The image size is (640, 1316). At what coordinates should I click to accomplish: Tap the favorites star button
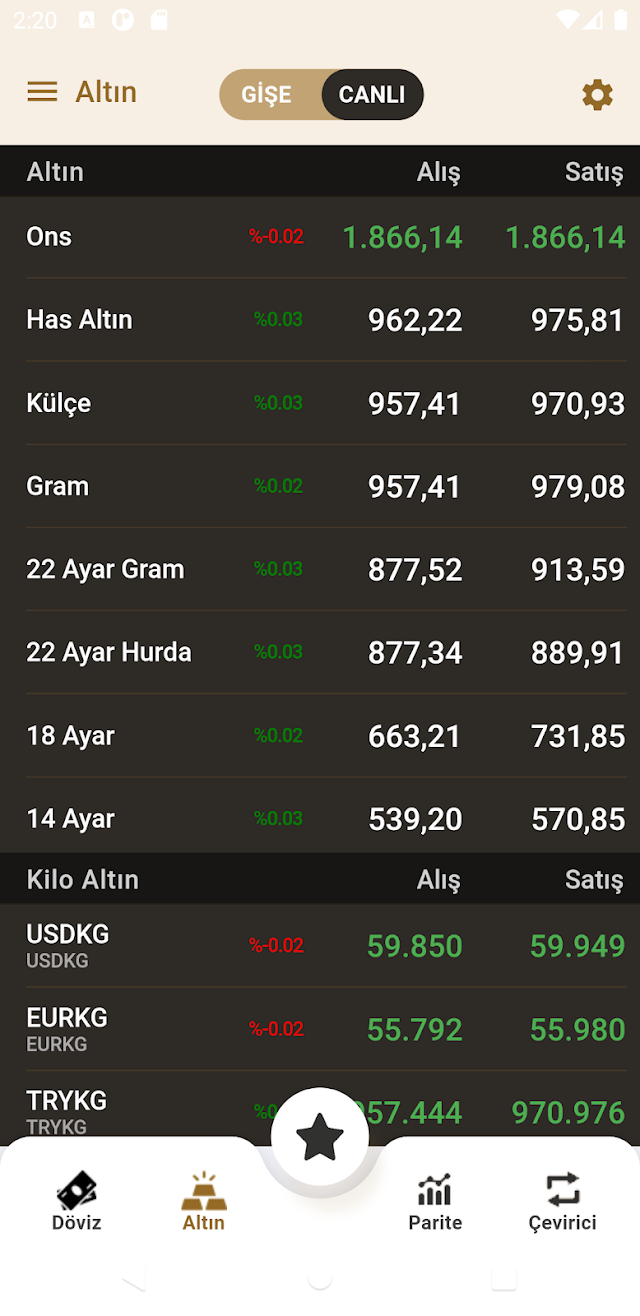pyautogui.click(x=320, y=1137)
